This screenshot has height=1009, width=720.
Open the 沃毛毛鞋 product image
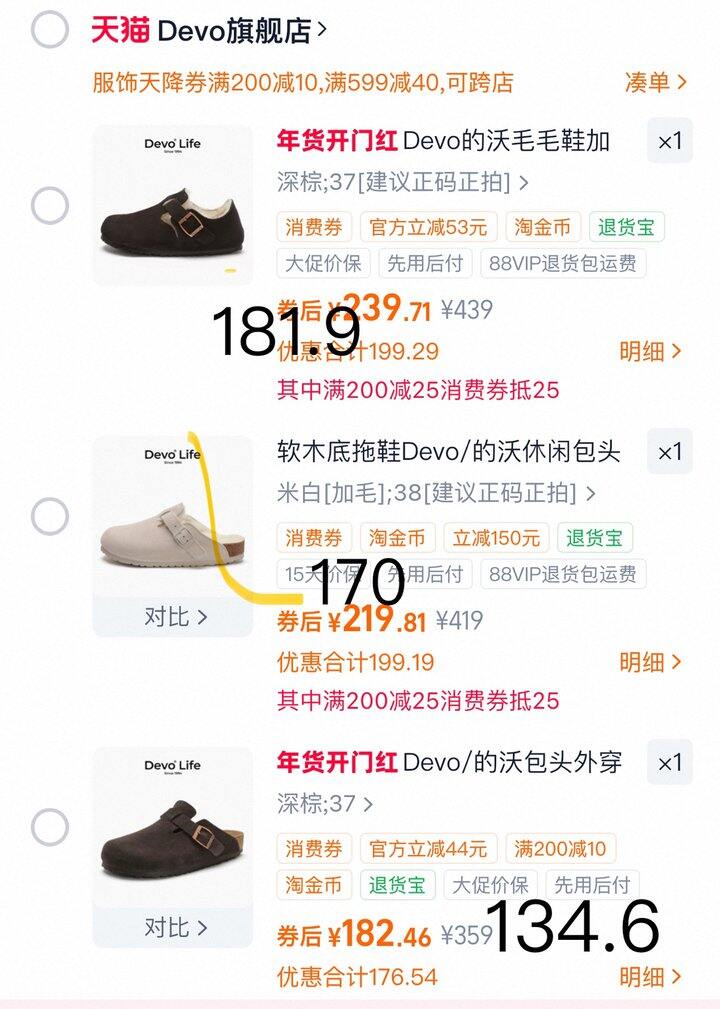172,206
